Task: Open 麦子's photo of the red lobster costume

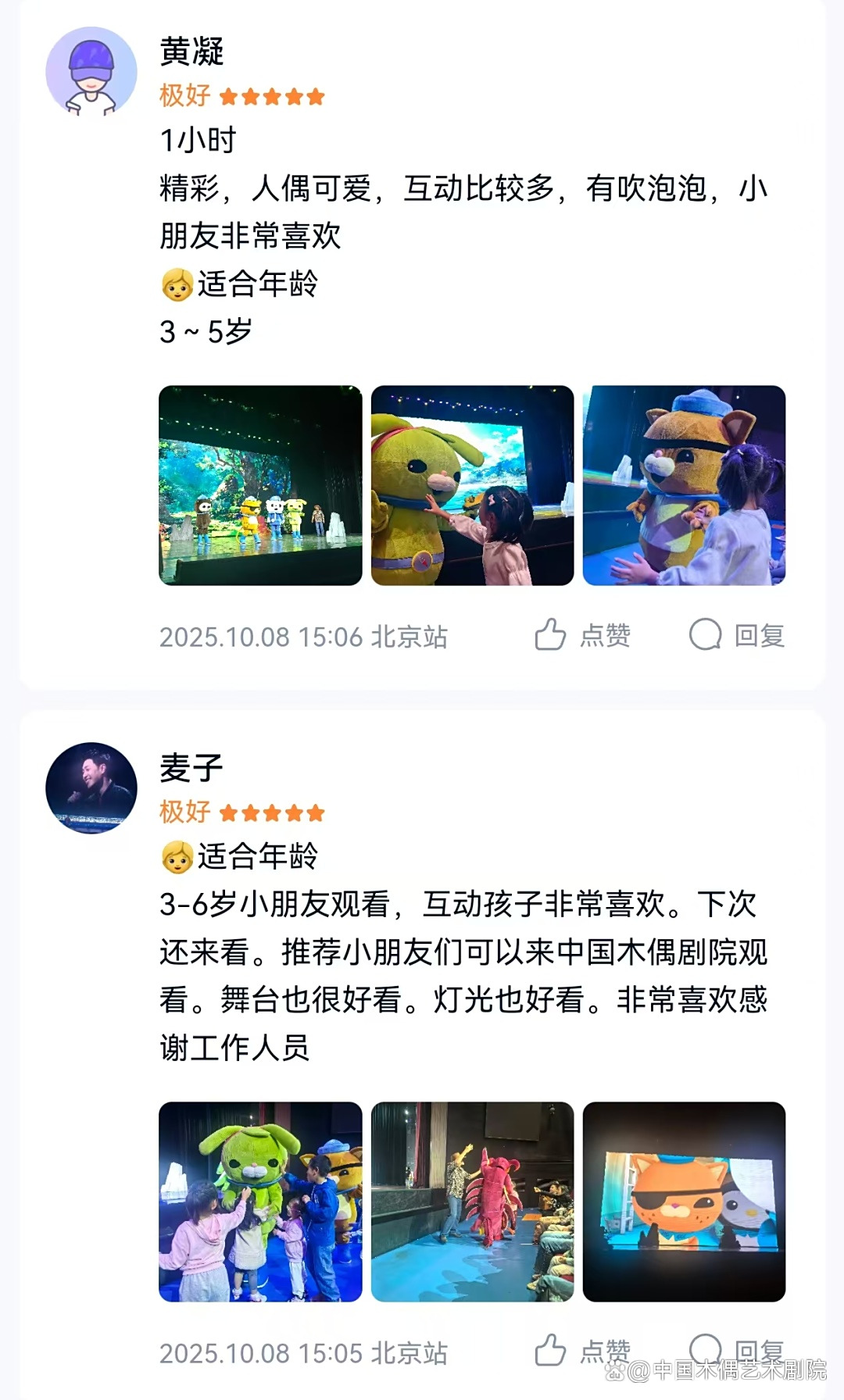Action: point(472,1202)
